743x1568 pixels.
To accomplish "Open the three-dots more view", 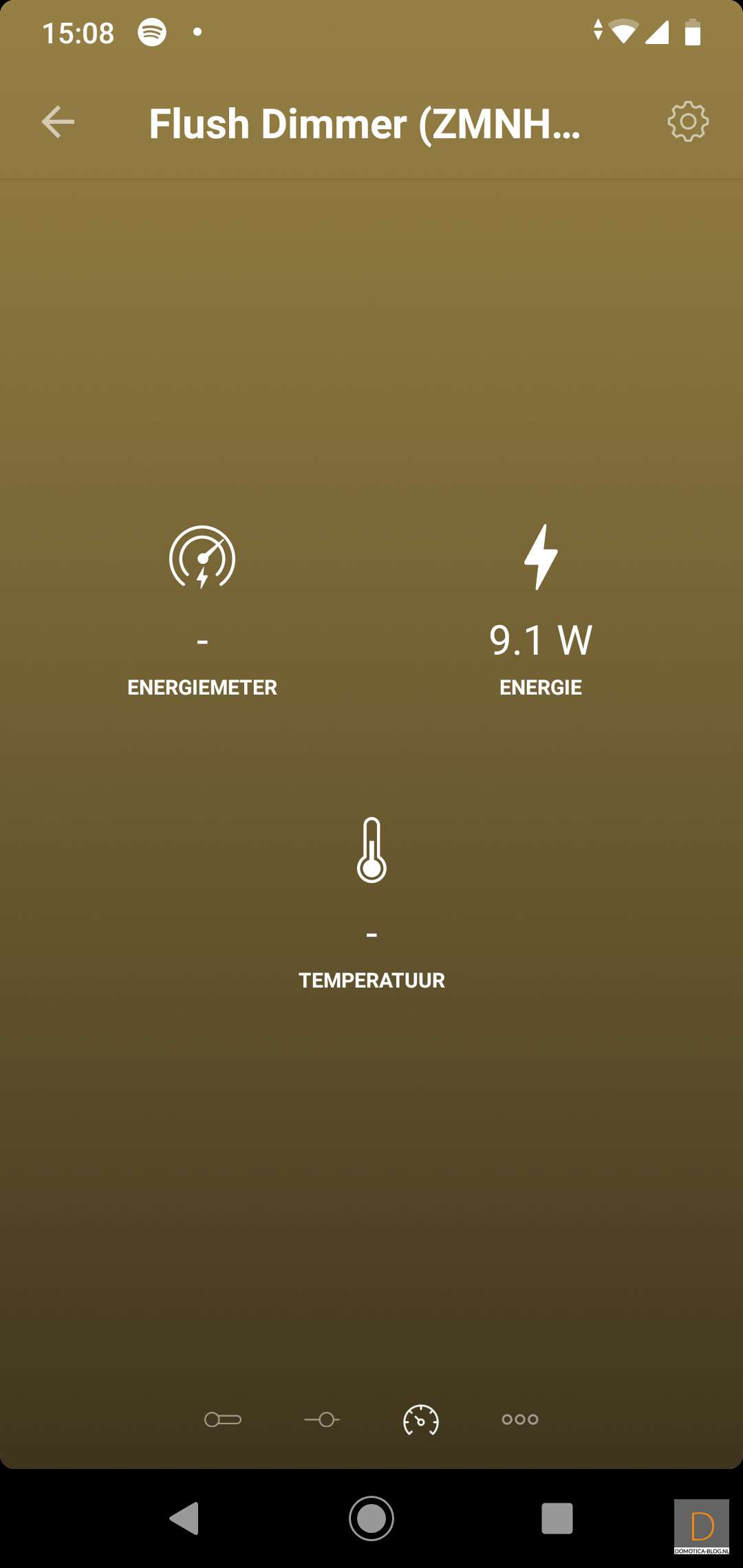I will (x=520, y=1419).
